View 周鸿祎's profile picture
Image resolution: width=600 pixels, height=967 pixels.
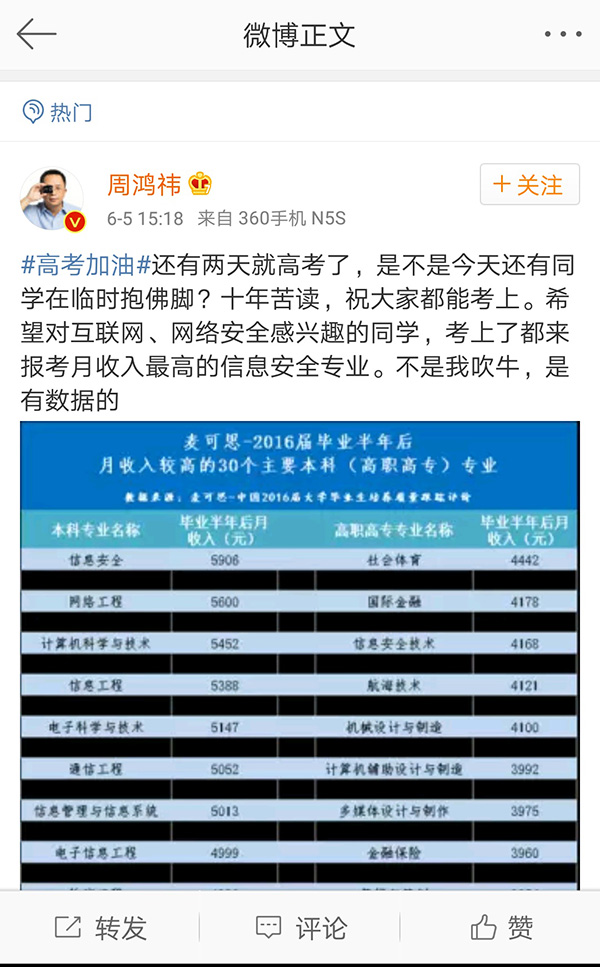[x=52, y=198]
